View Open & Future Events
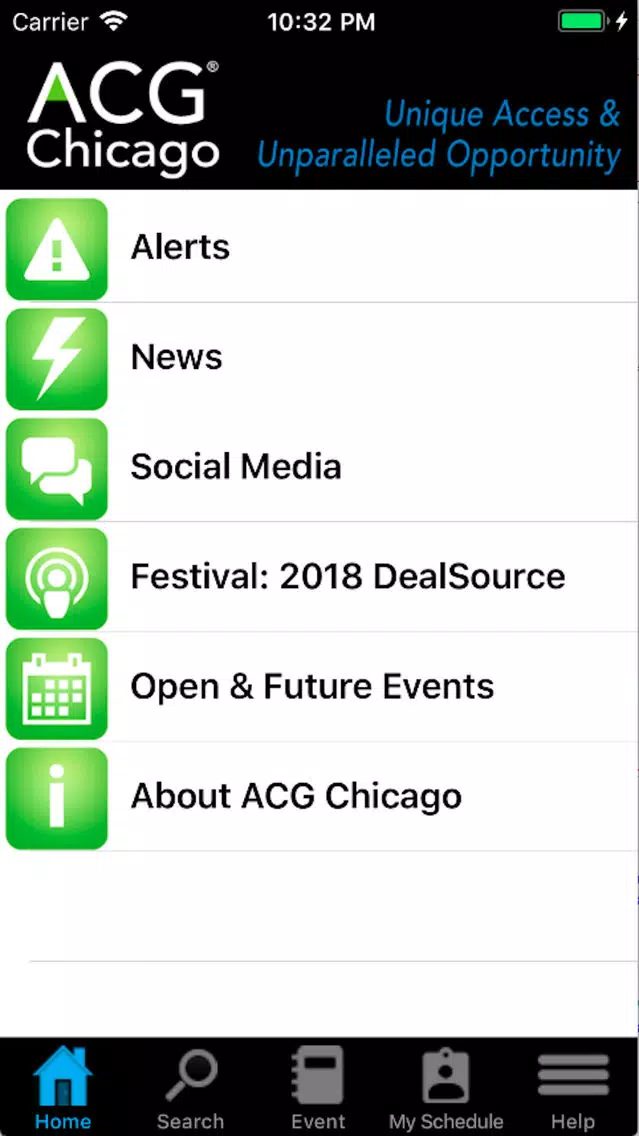Image resolution: width=639 pixels, height=1136 pixels. click(320, 687)
